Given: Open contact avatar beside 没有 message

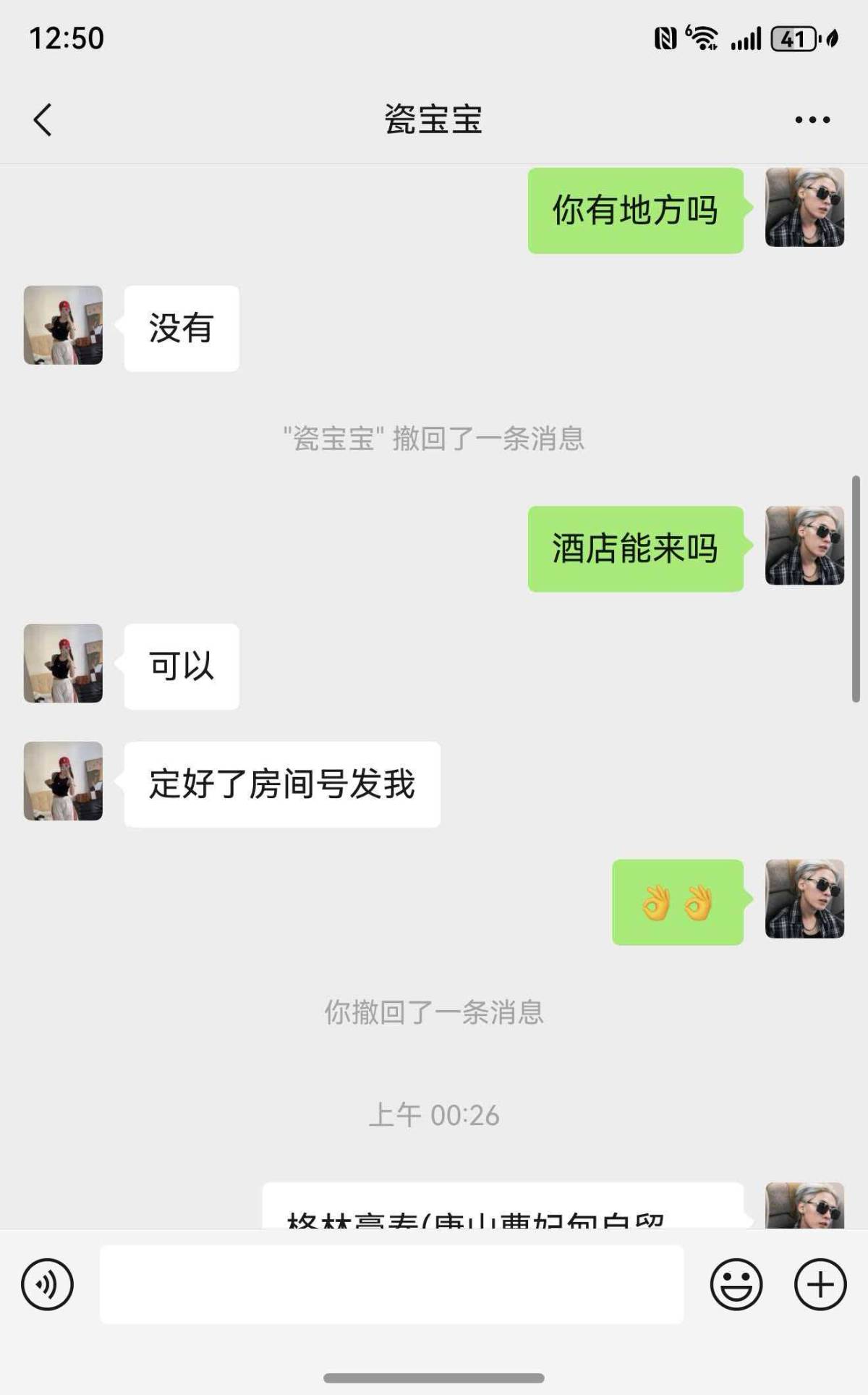Looking at the screenshot, I should coord(63,325).
